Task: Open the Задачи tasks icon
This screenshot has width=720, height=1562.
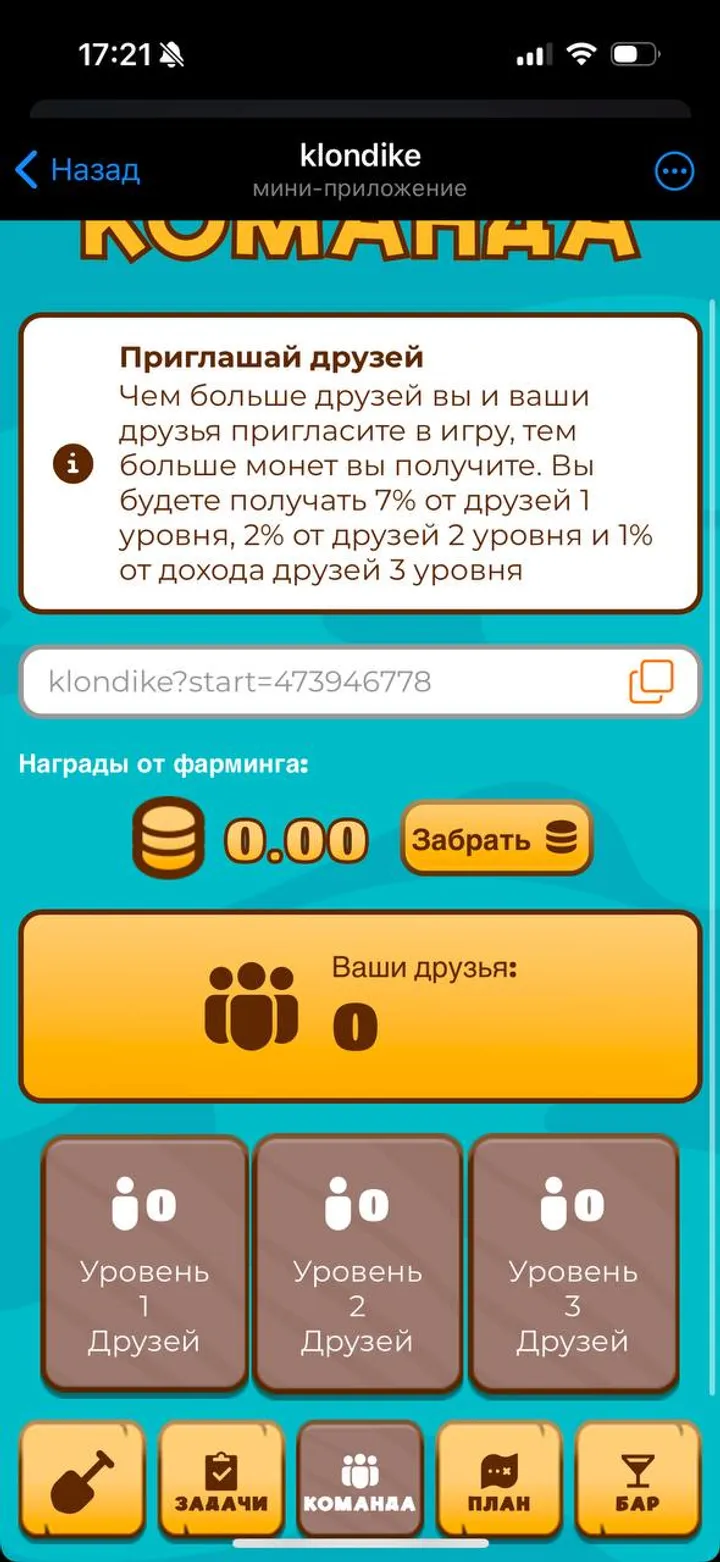Action: pyautogui.click(x=219, y=1471)
